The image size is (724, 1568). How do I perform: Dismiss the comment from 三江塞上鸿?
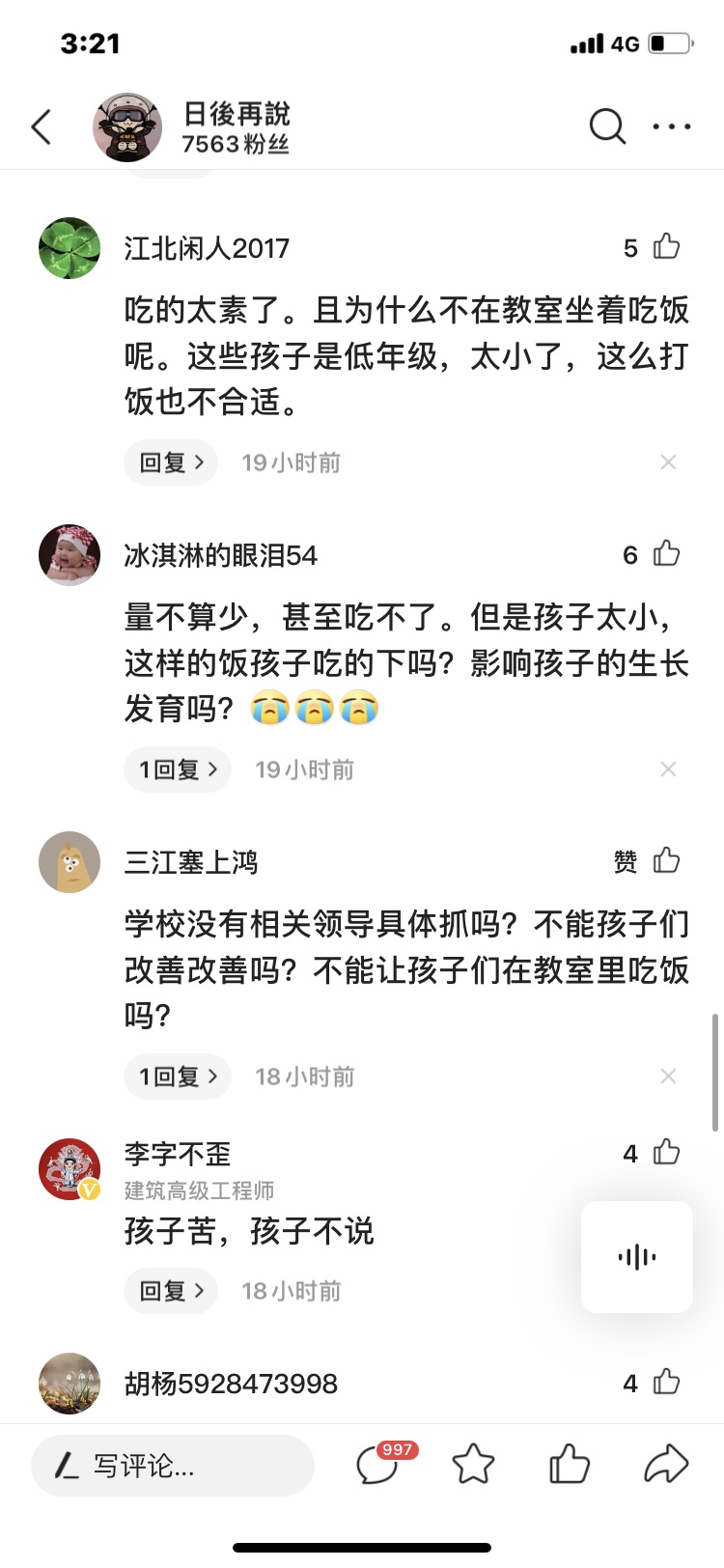668,1077
